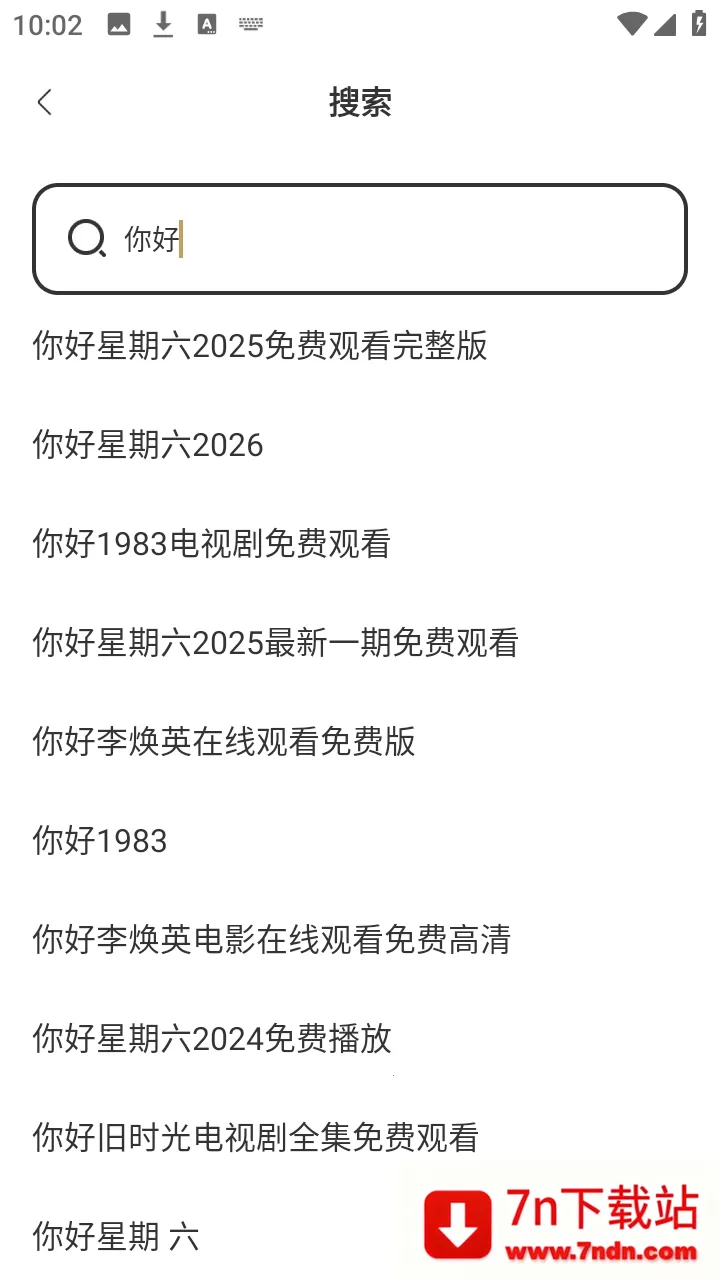
Task: Tap the download icon in the status bar
Action: tap(163, 24)
